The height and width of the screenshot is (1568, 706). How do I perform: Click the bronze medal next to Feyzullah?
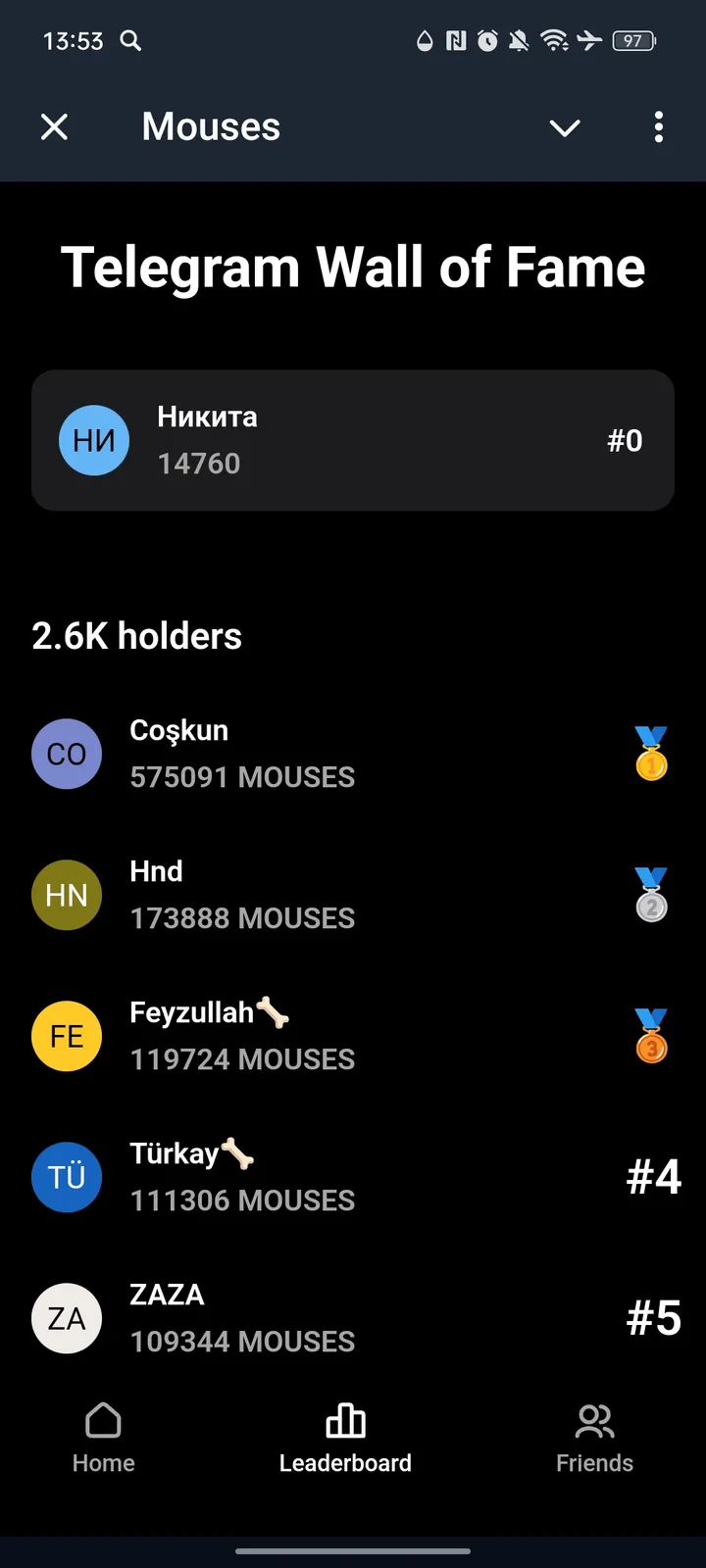(651, 1036)
